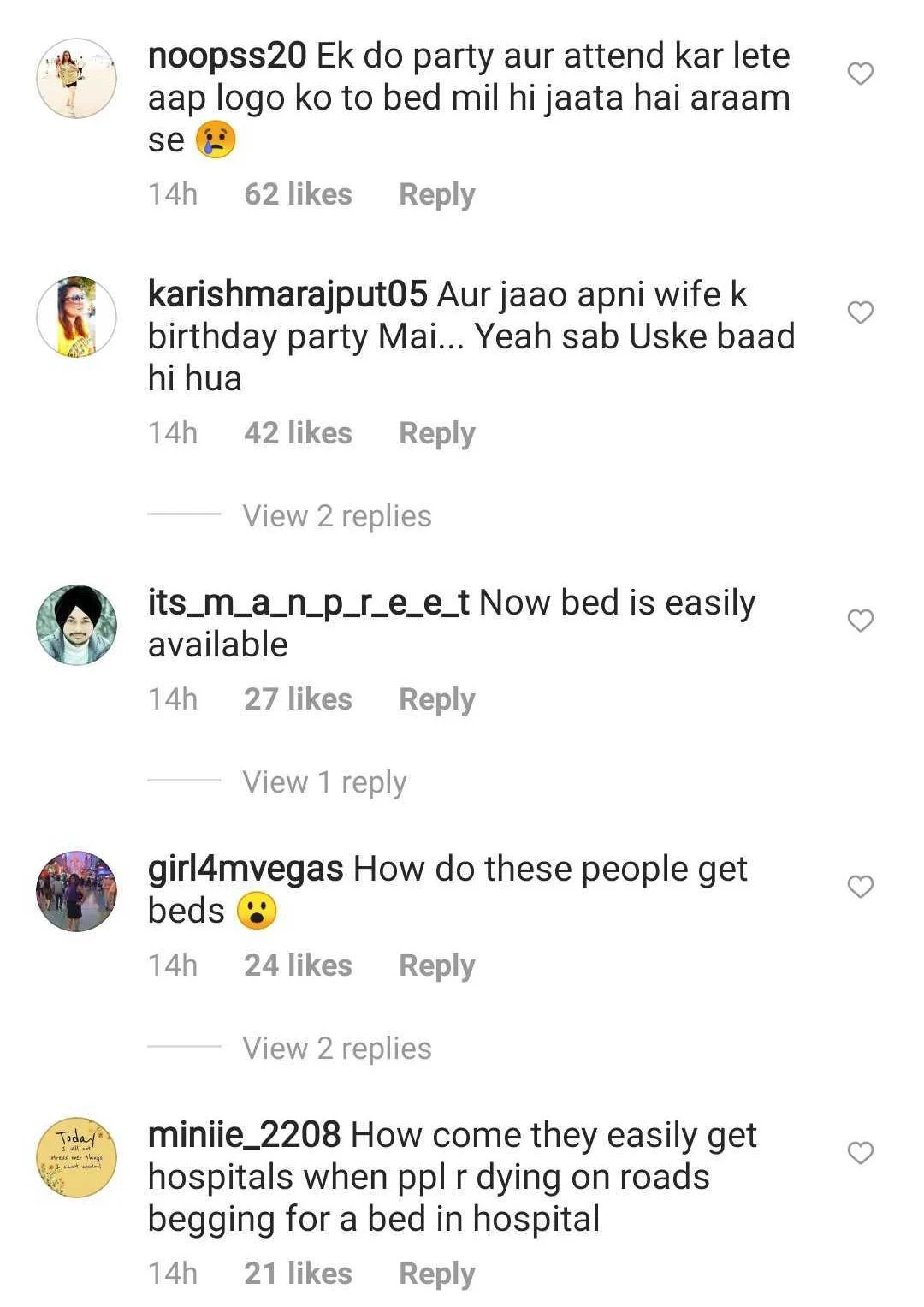Like its_m_a_n_p_r_e_e_t's comment

pyautogui.click(x=860, y=621)
